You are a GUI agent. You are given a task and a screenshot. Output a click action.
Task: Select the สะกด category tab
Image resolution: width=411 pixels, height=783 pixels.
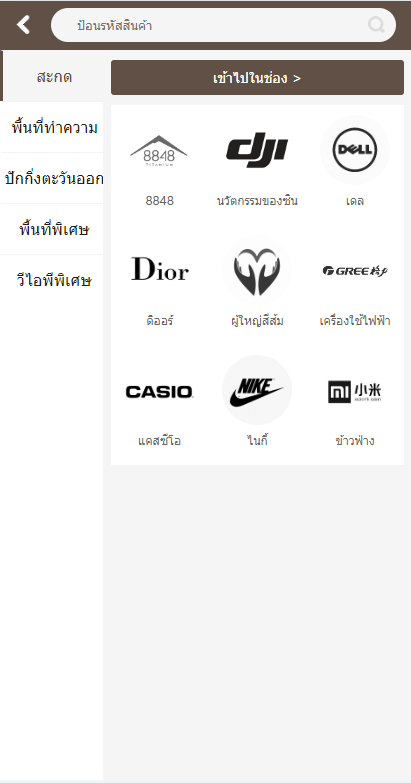pos(53,77)
